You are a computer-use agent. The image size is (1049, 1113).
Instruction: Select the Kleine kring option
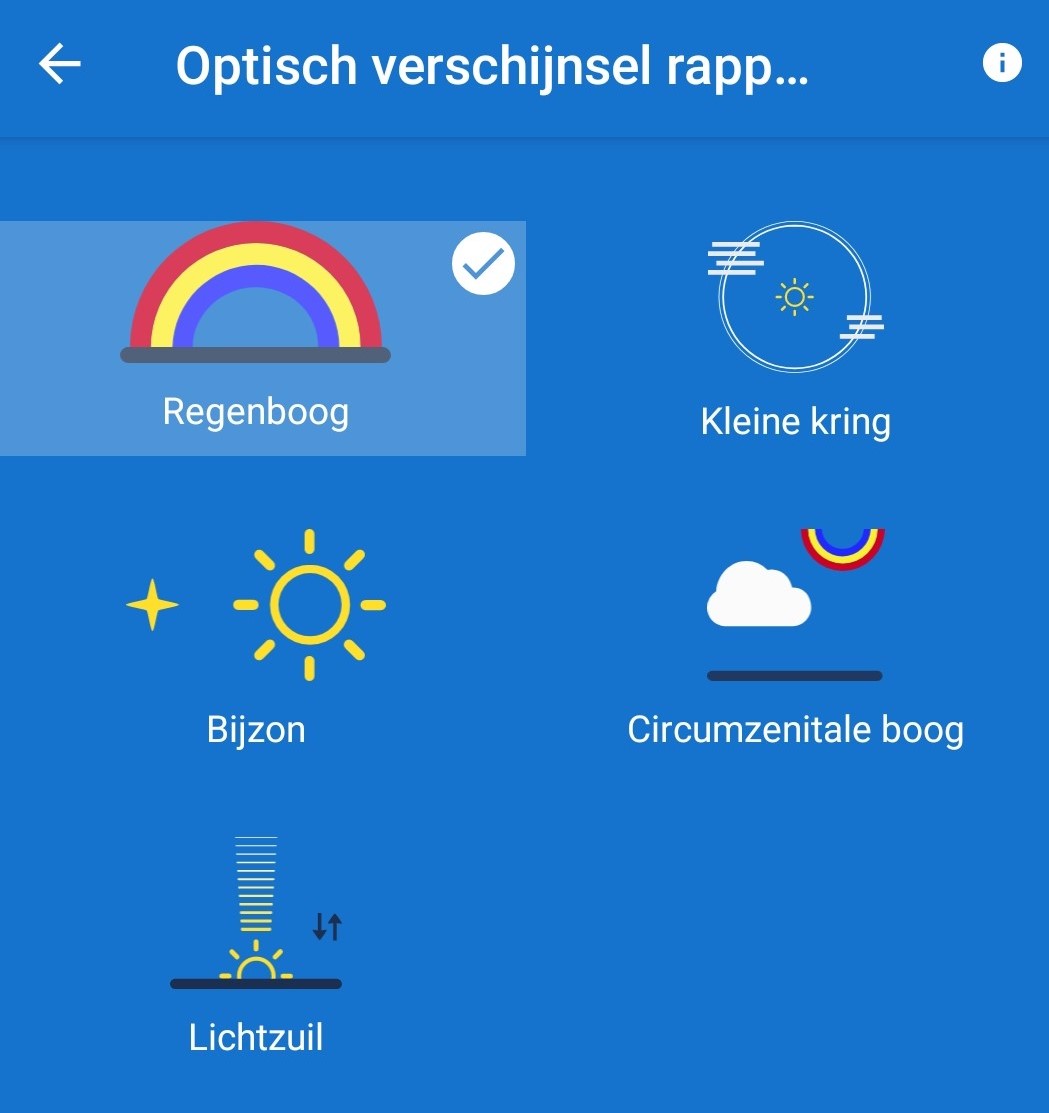[x=795, y=338]
